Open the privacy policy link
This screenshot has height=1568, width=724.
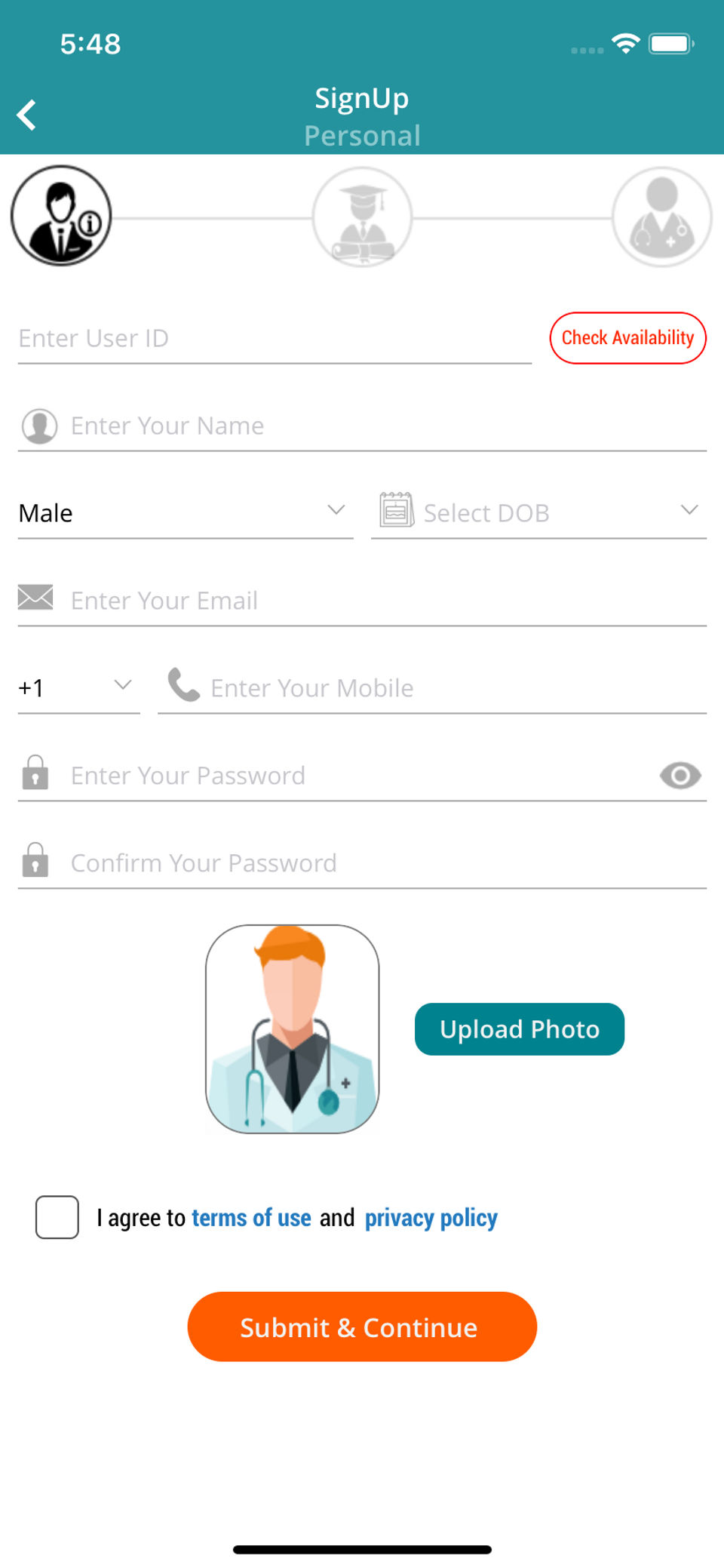coord(431,1218)
